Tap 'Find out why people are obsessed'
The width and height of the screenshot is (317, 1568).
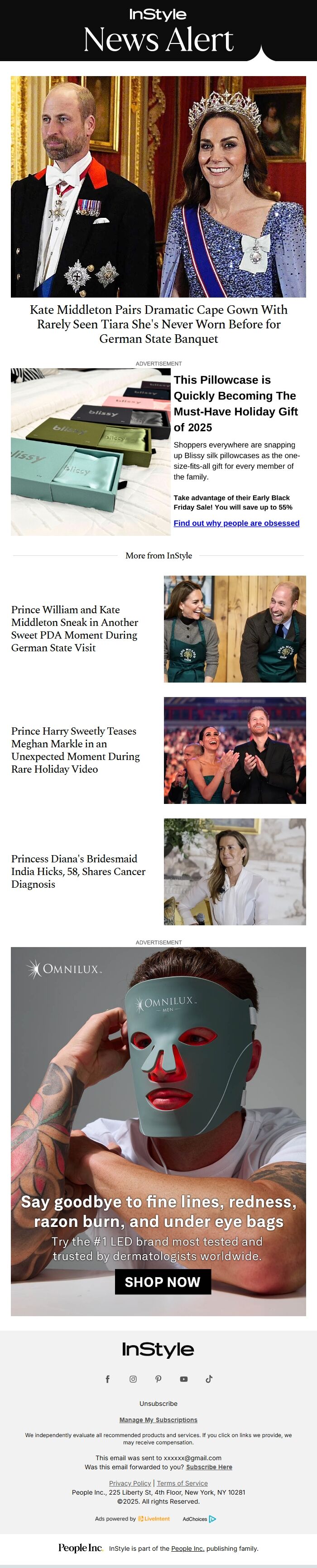pyautogui.click(x=236, y=523)
